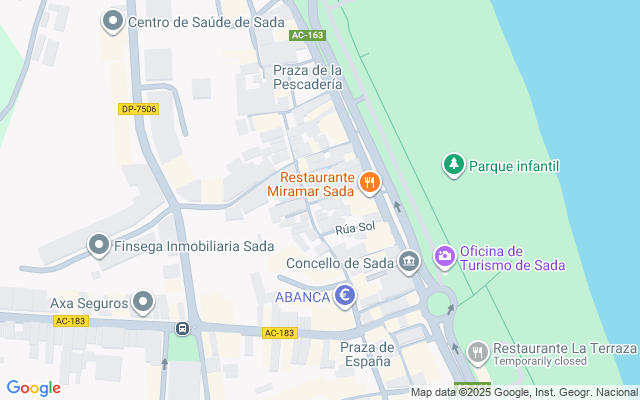
Task: Open the Restaurante La Terraza pin
Action: (x=478, y=350)
